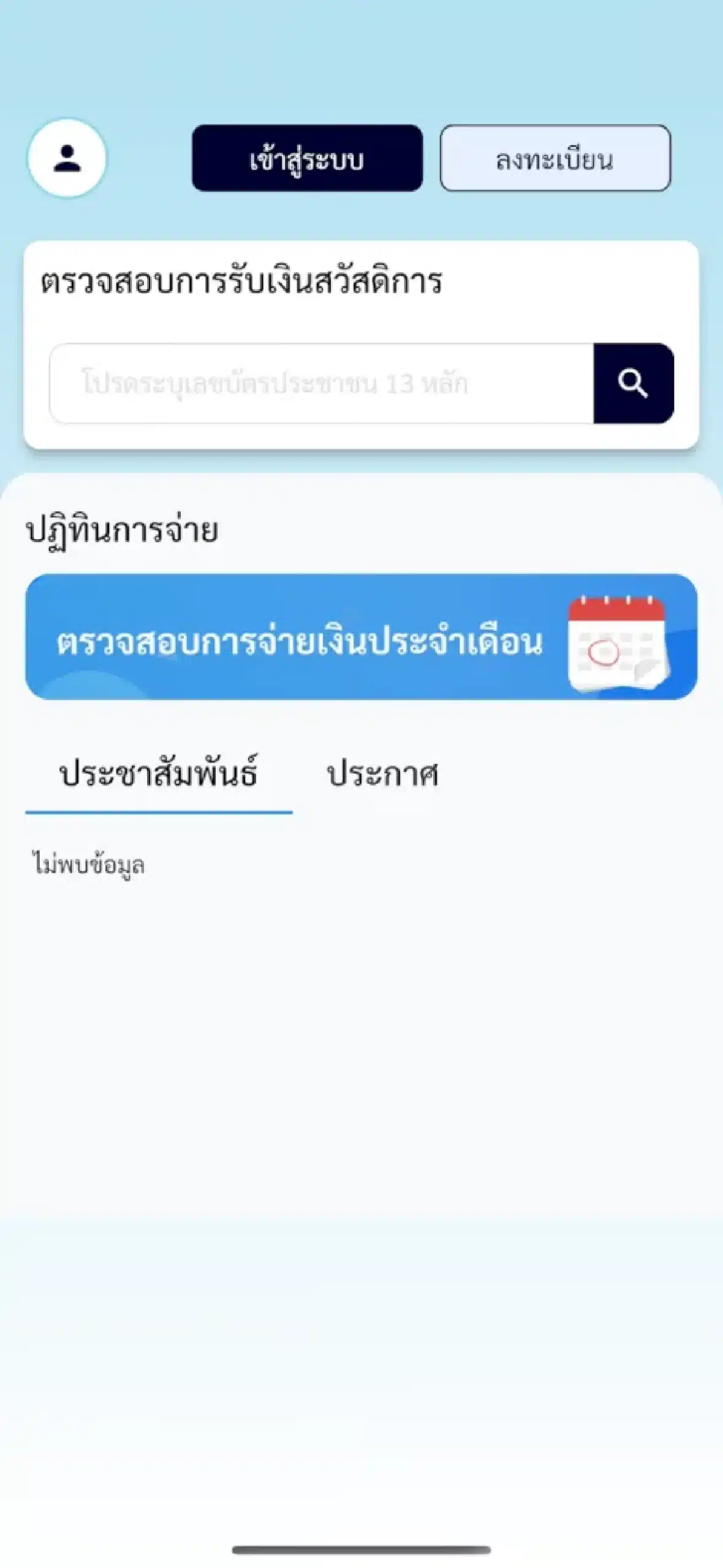Tap the ลงทะเบียน register button
The width and height of the screenshot is (723, 1568).
[x=555, y=159]
